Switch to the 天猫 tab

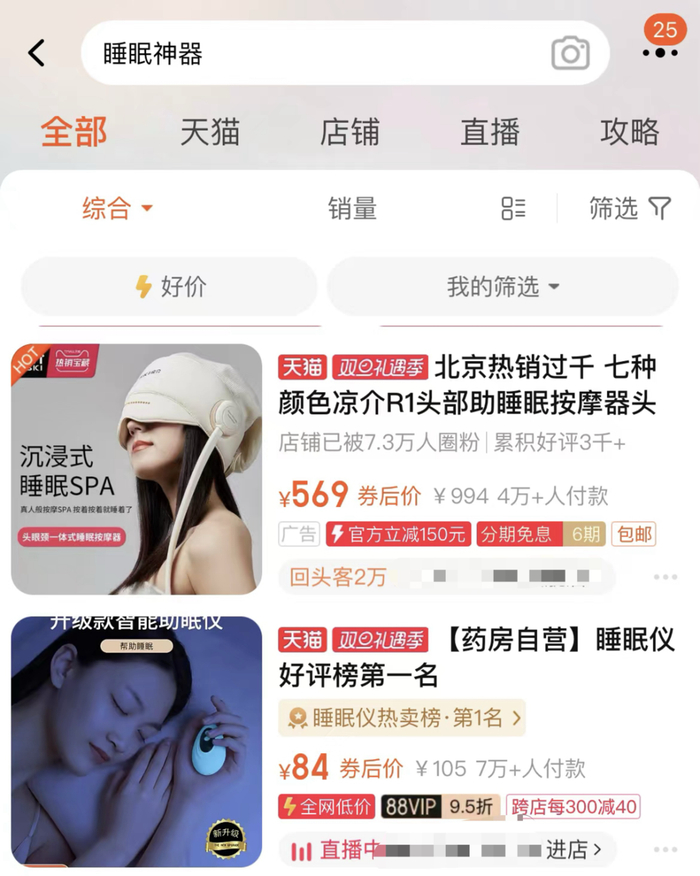[x=210, y=132]
